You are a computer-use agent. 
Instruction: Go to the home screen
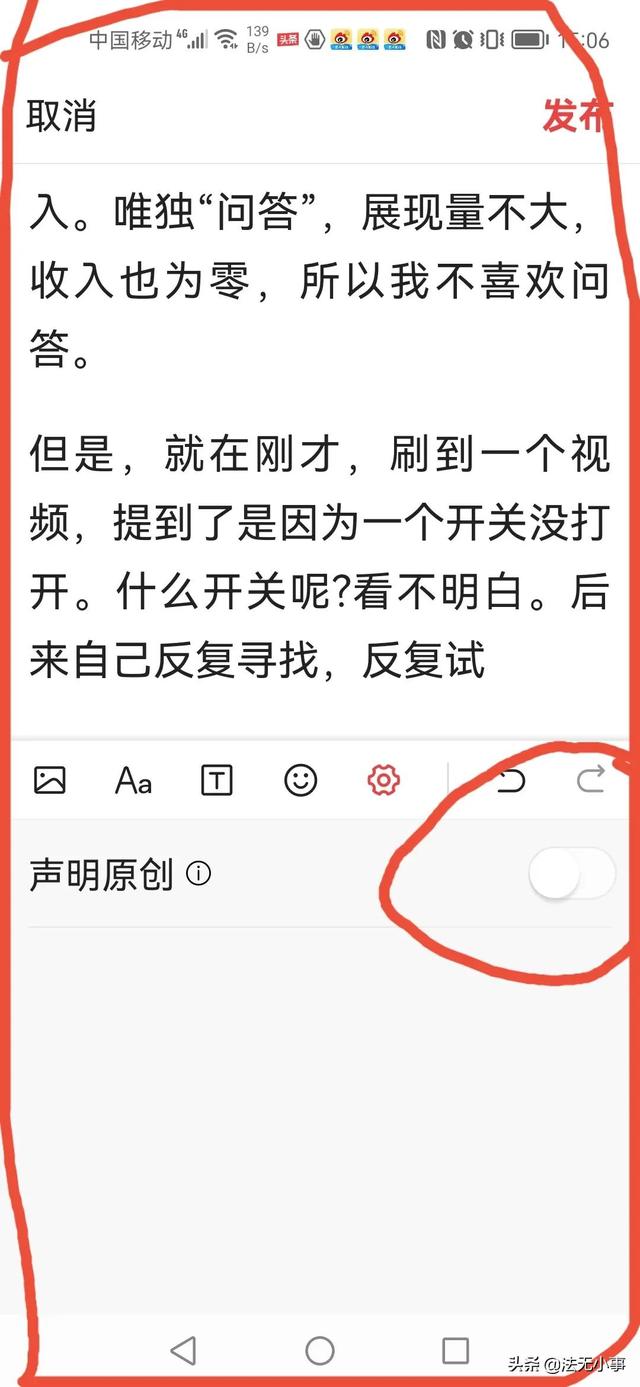[320, 1351]
